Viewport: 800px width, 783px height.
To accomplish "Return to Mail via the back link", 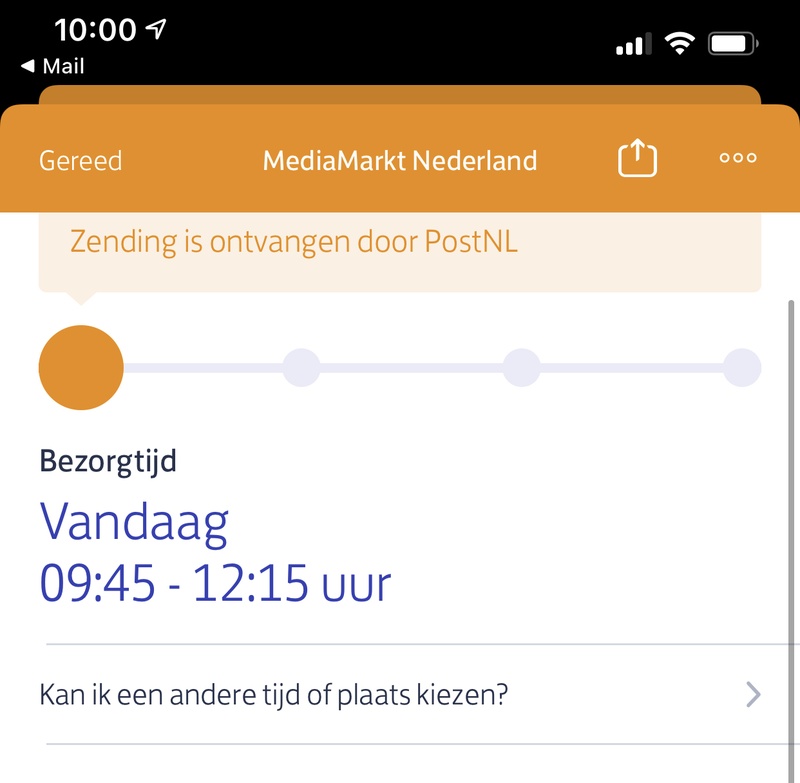I will 53,67.
